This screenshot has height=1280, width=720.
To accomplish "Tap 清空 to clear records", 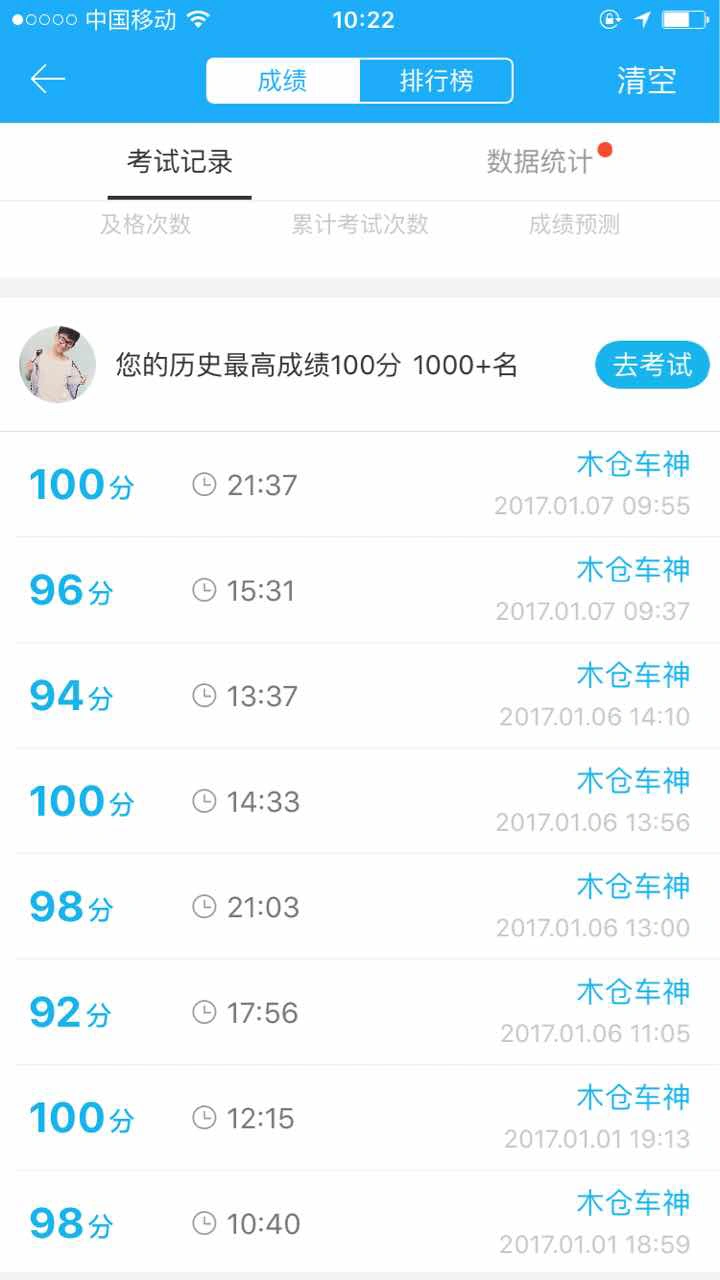I will coord(647,81).
